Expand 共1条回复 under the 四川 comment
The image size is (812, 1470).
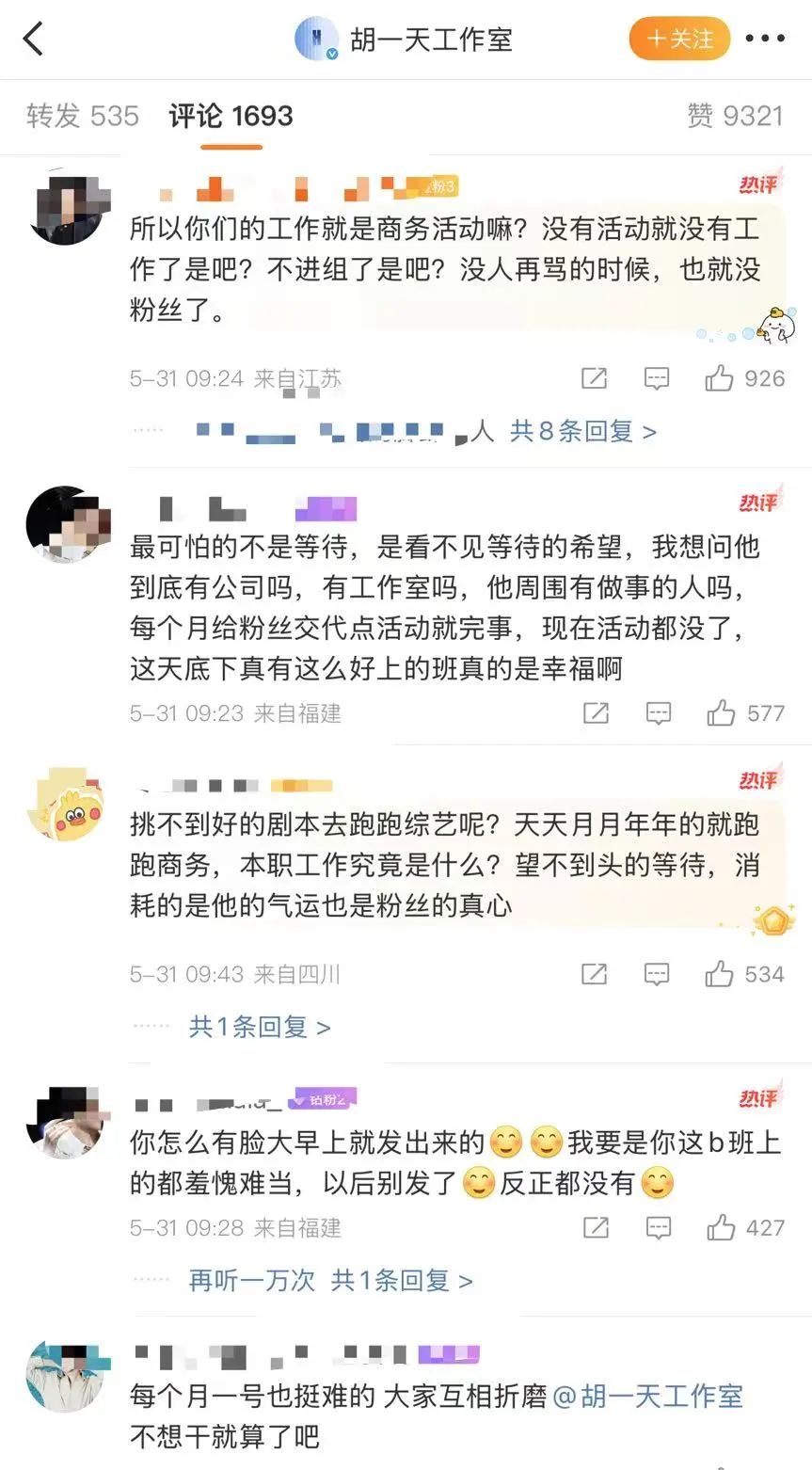coord(260,1027)
